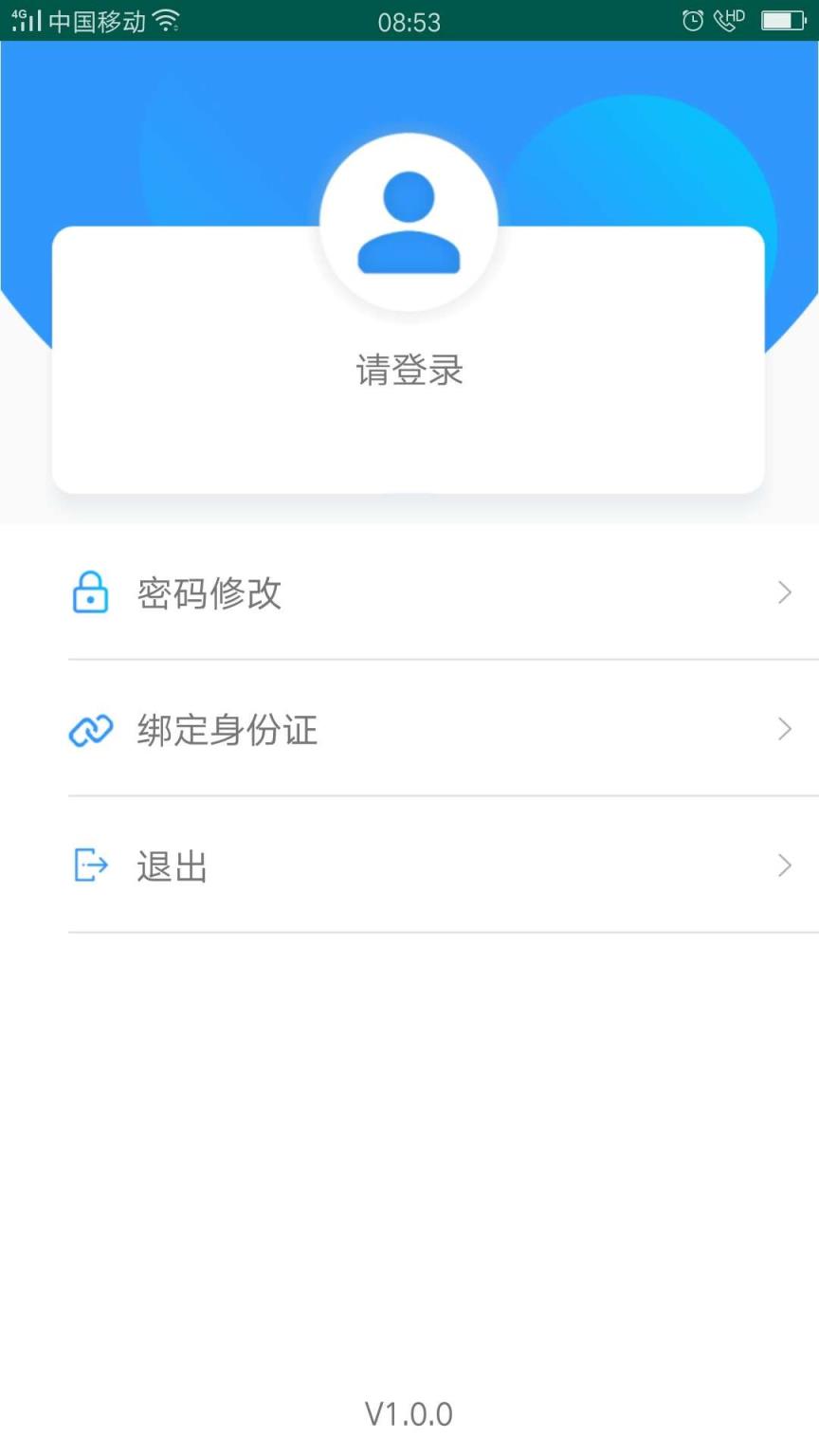Click the logout icon beside 退出

90,865
